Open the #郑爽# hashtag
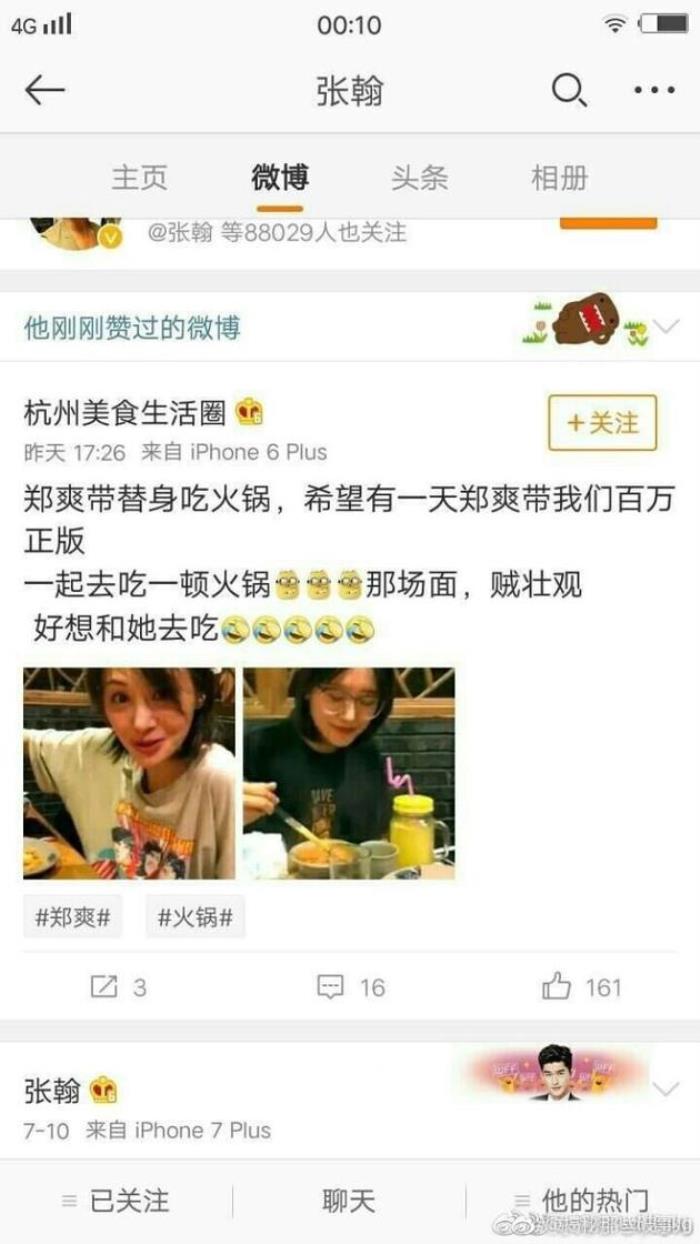This screenshot has width=700, height=1244. click(x=72, y=917)
